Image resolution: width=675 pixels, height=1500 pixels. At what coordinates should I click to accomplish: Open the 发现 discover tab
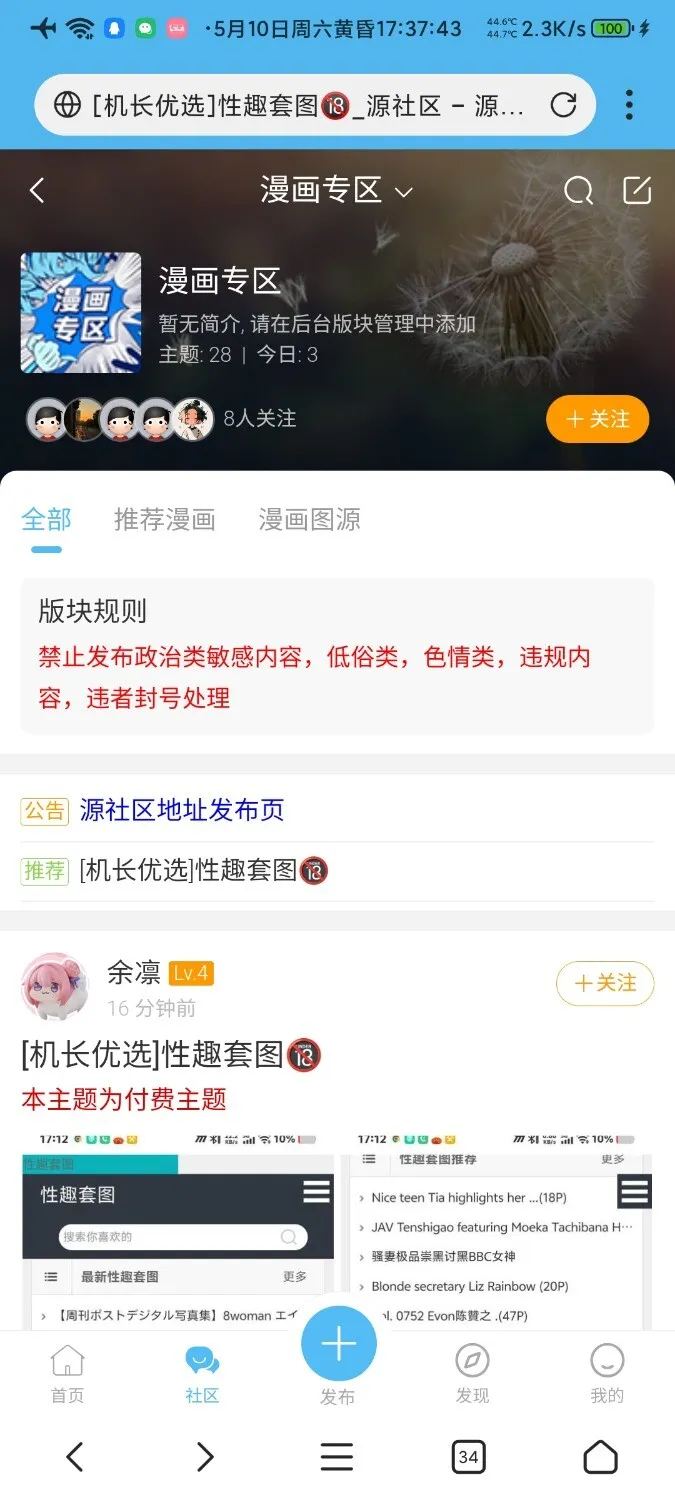472,1375
